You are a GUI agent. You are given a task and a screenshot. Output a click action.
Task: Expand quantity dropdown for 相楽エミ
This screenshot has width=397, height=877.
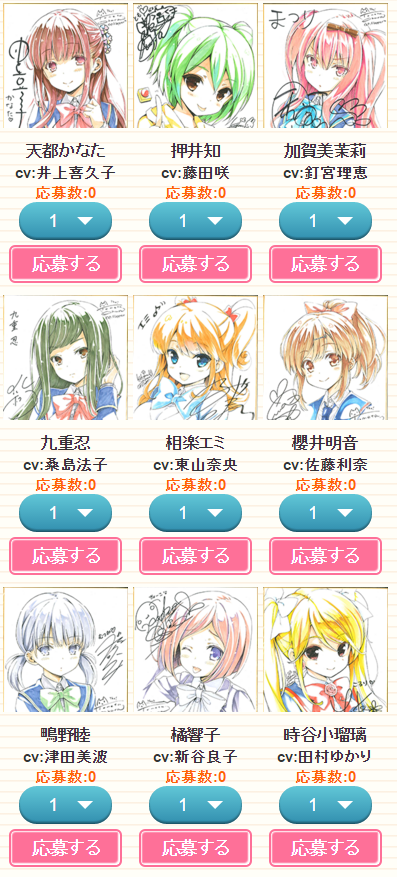195,513
